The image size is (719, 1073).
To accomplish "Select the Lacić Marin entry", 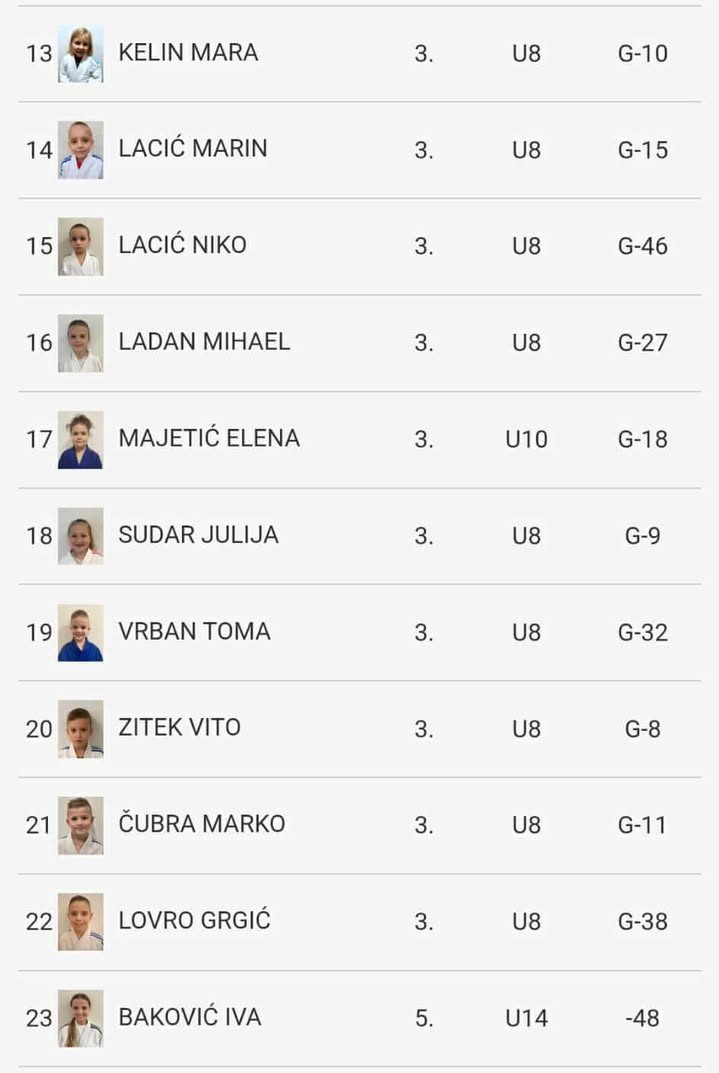I will [193, 149].
